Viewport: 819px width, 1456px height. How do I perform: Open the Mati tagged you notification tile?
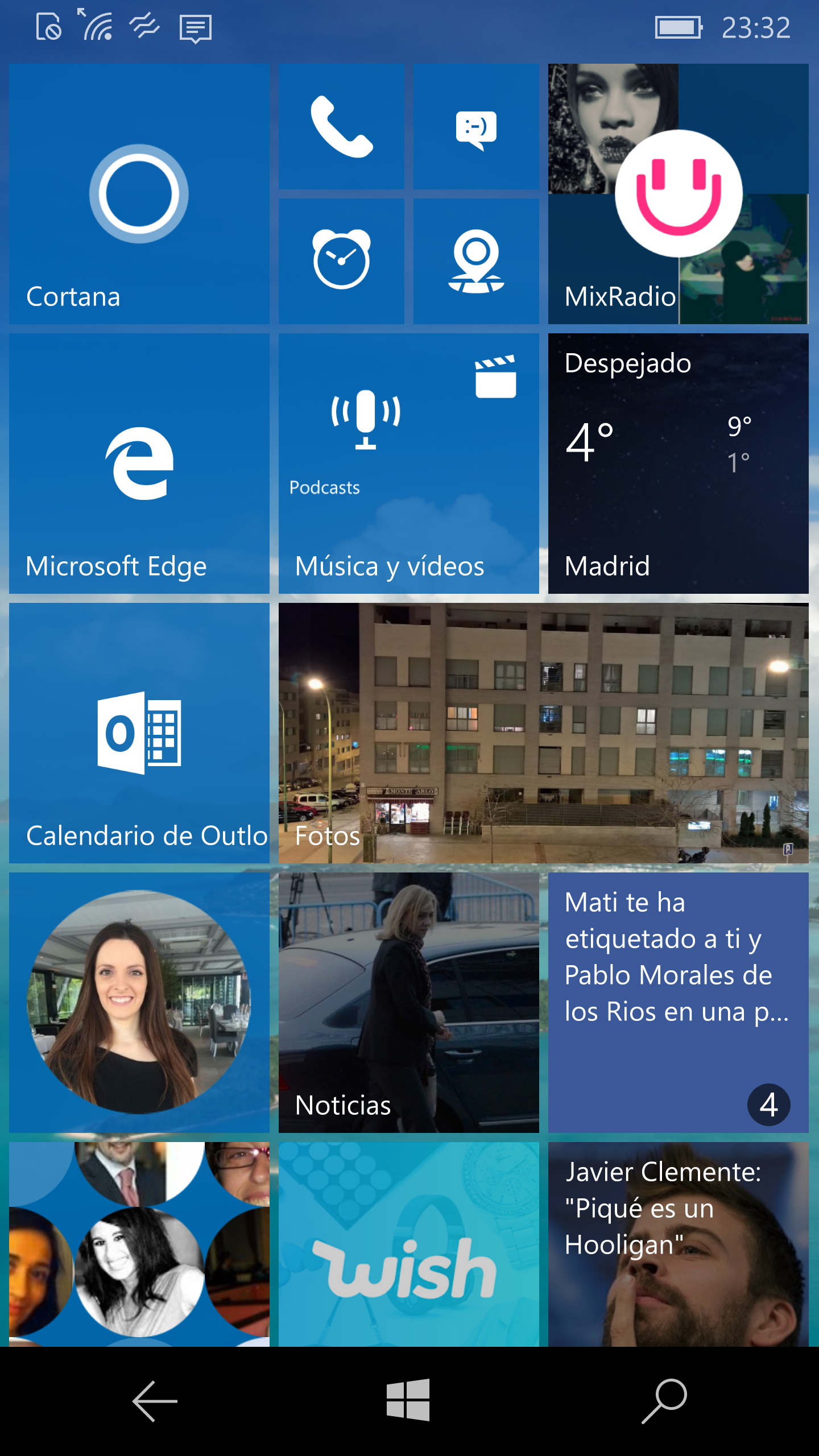click(679, 1003)
